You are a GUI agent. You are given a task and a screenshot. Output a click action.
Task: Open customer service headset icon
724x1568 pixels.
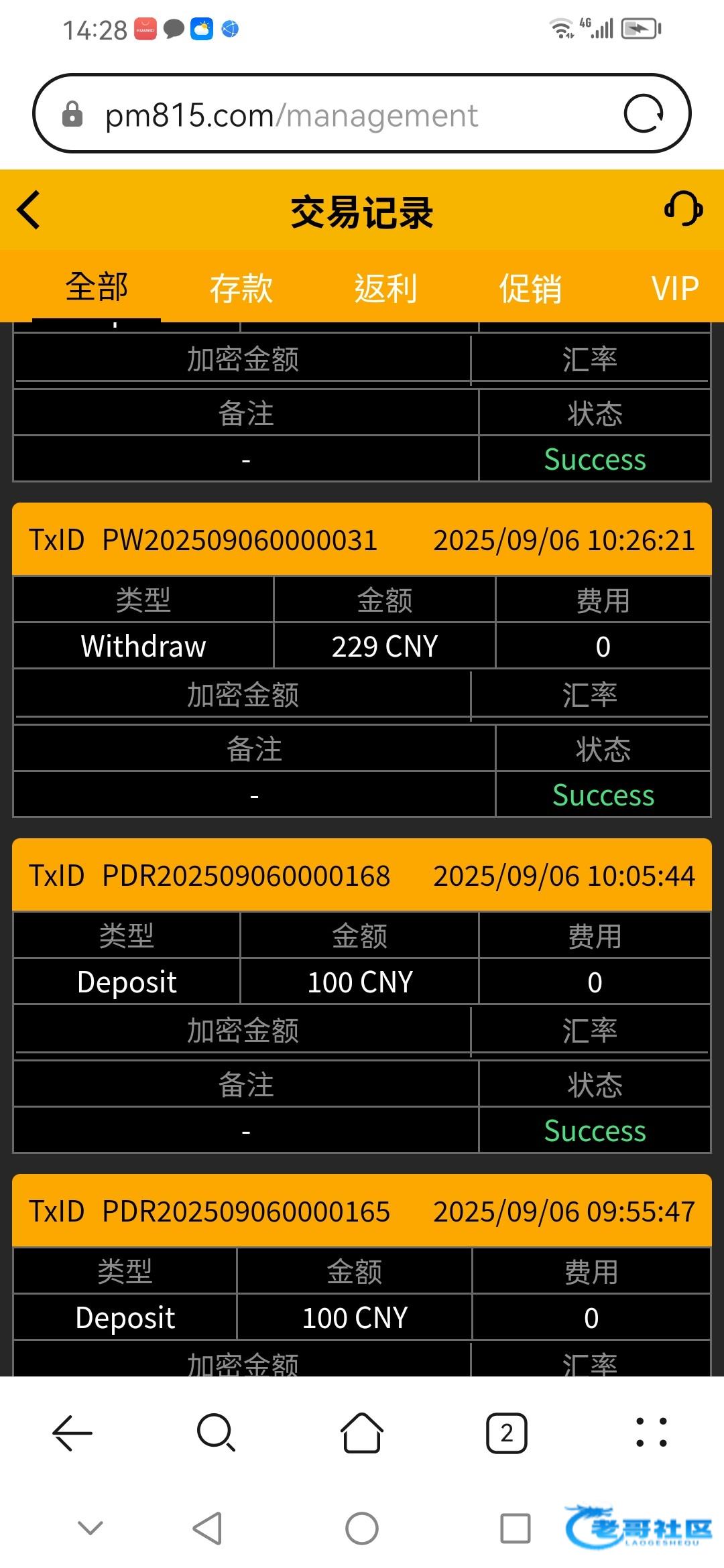pos(683,209)
